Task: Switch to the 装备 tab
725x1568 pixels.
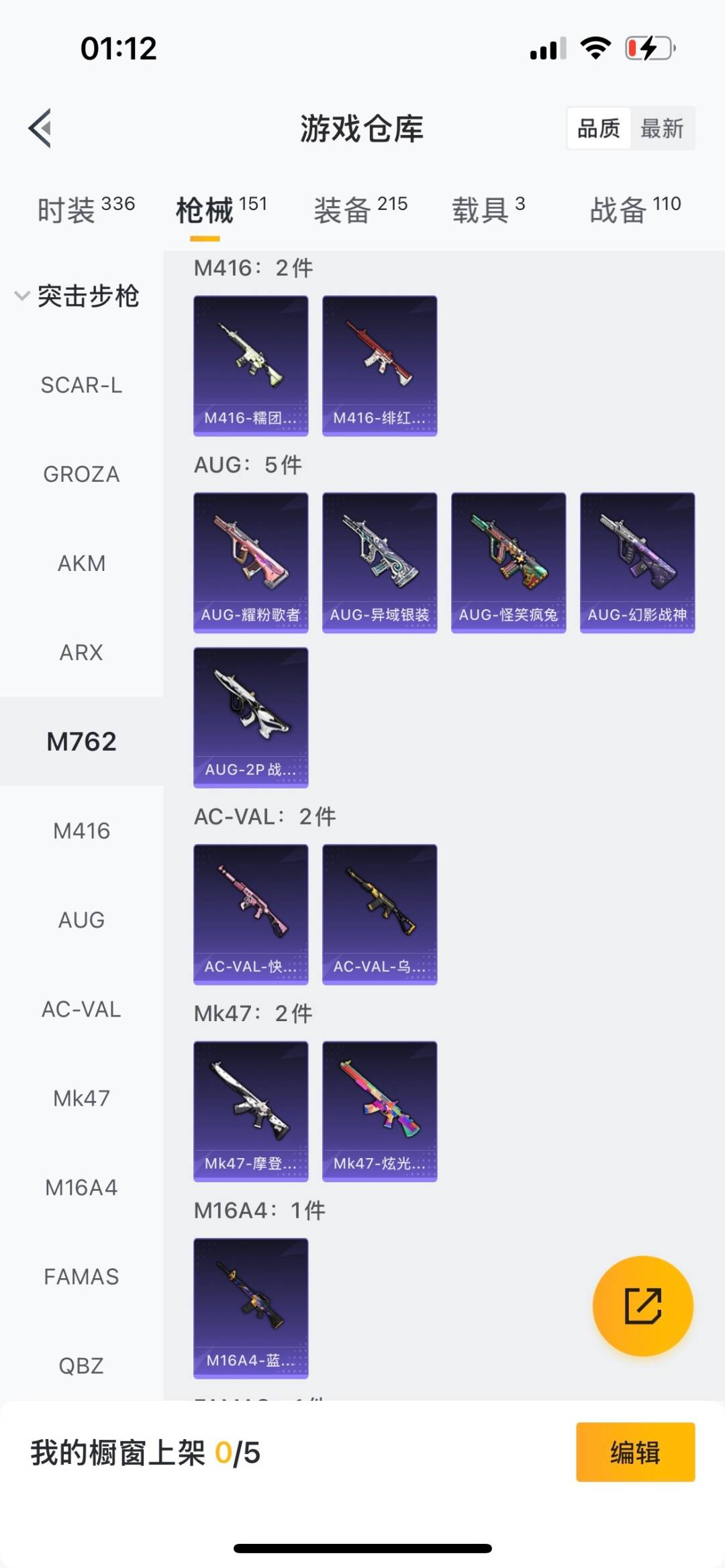Action: coord(361,210)
